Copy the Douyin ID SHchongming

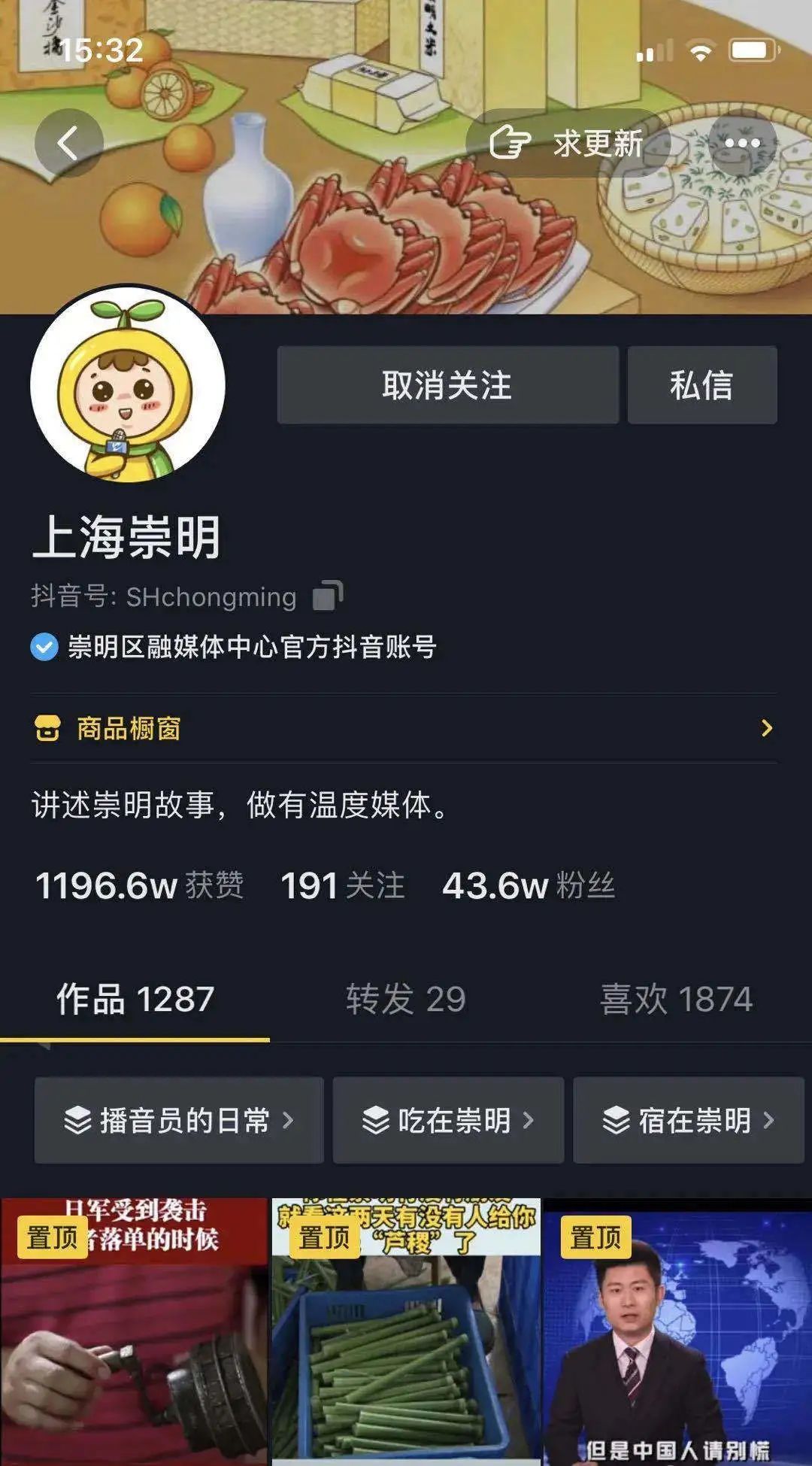328,596
